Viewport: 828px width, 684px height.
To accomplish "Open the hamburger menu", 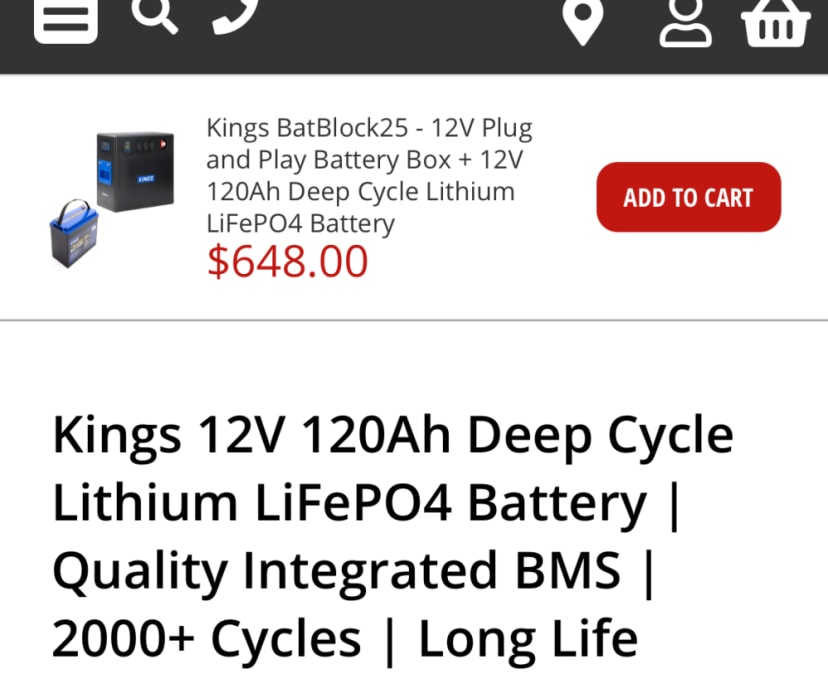I will [66, 18].
